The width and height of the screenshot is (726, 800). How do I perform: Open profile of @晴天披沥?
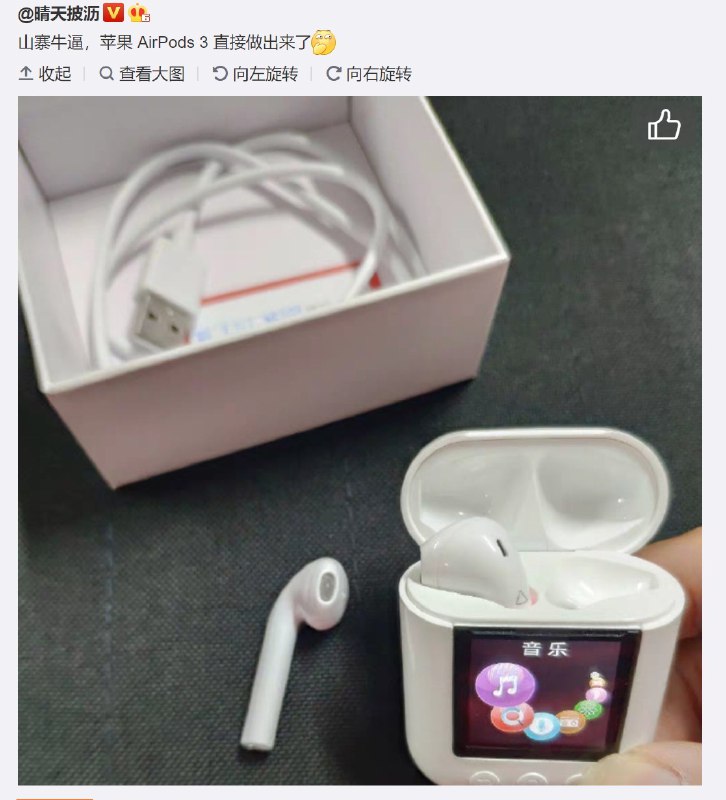pyautogui.click(x=60, y=13)
